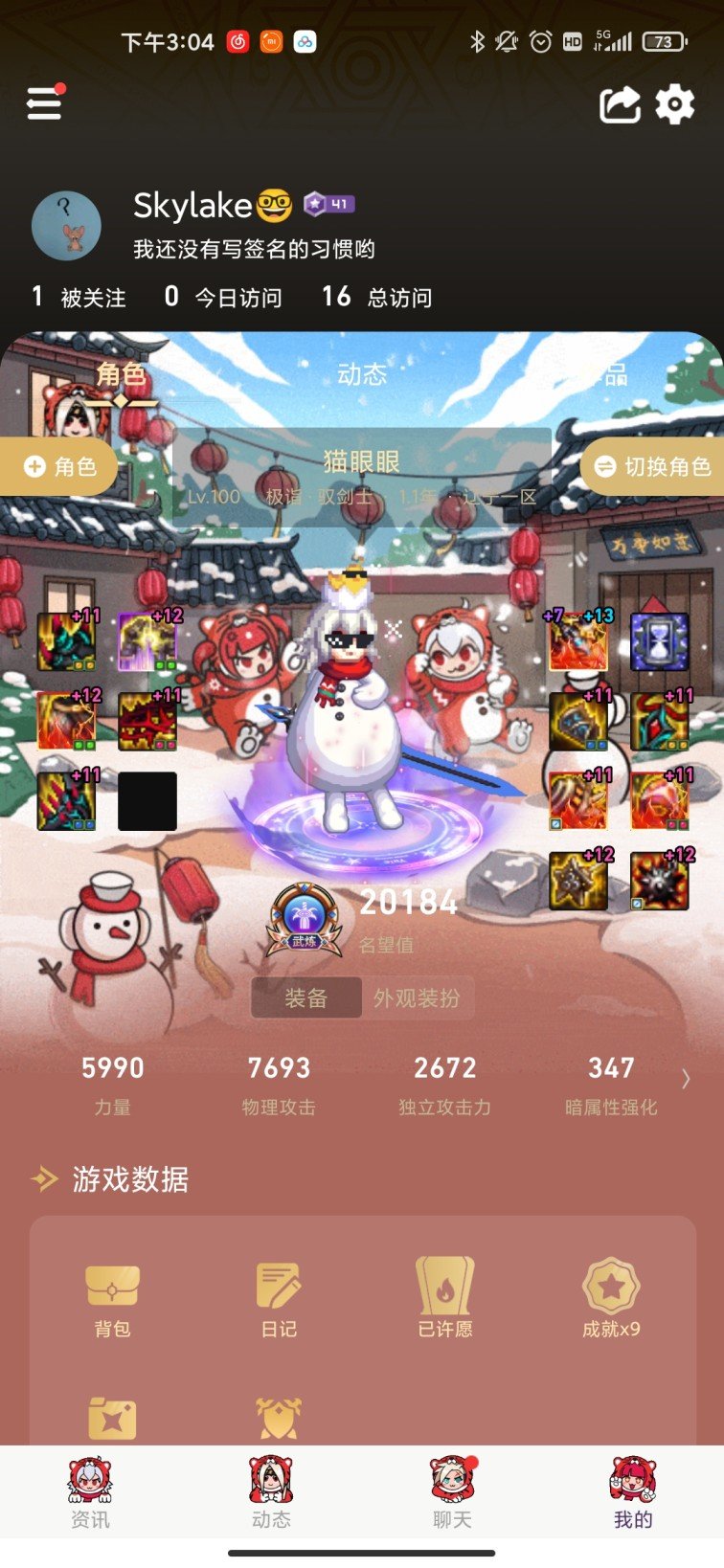The image size is (724, 1568).
Task: View the 被关注 followers count
Action: pos(79,297)
